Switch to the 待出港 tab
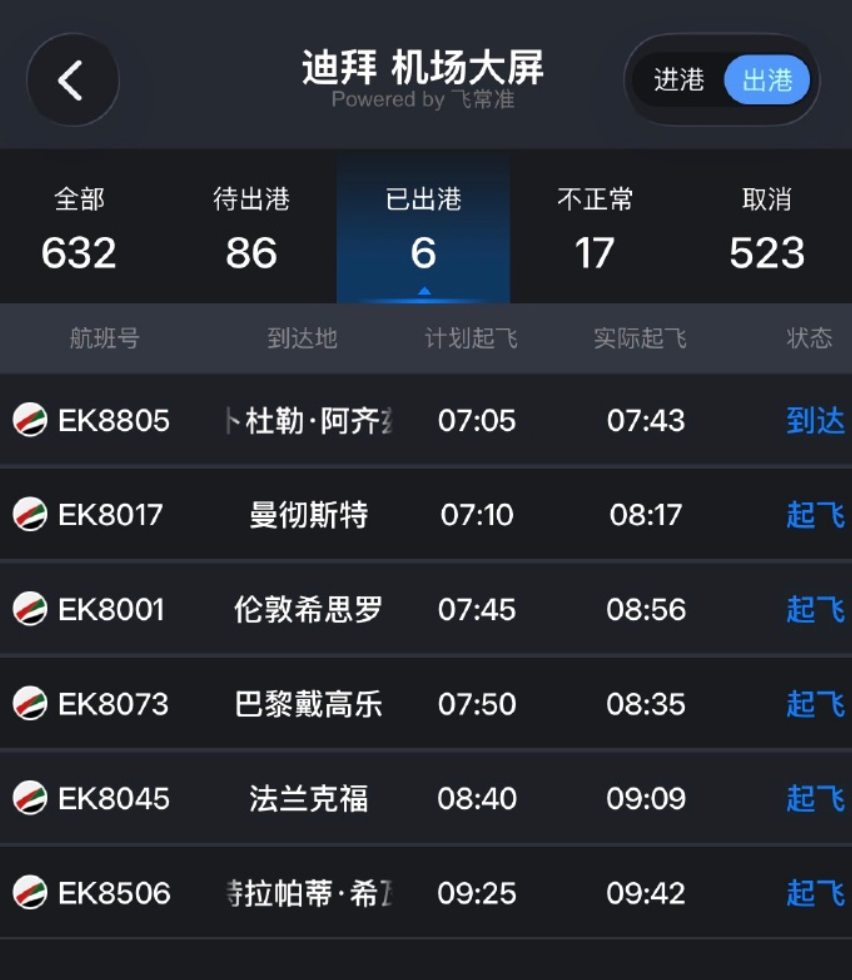852x980 pixels. [x=251, y=228]
